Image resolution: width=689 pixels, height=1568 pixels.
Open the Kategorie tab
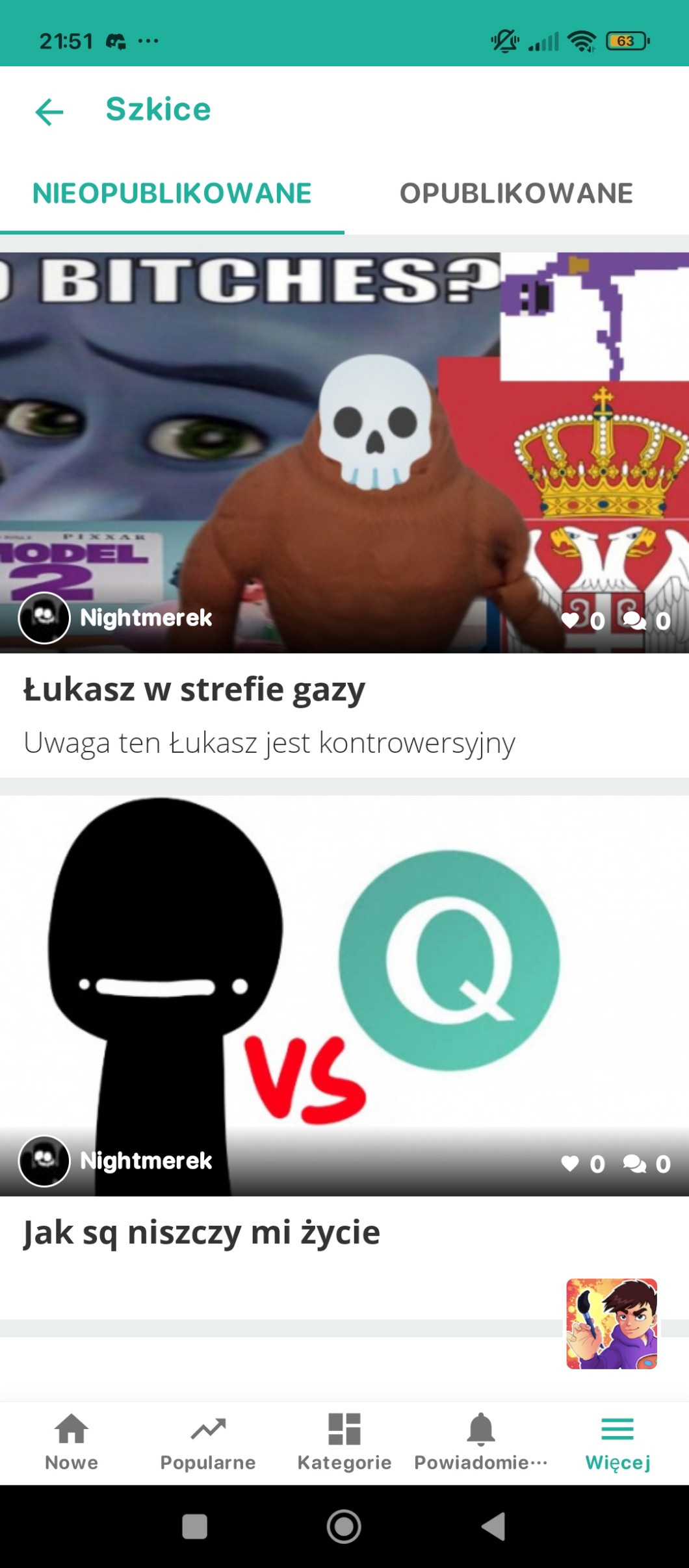(344, 1442)
